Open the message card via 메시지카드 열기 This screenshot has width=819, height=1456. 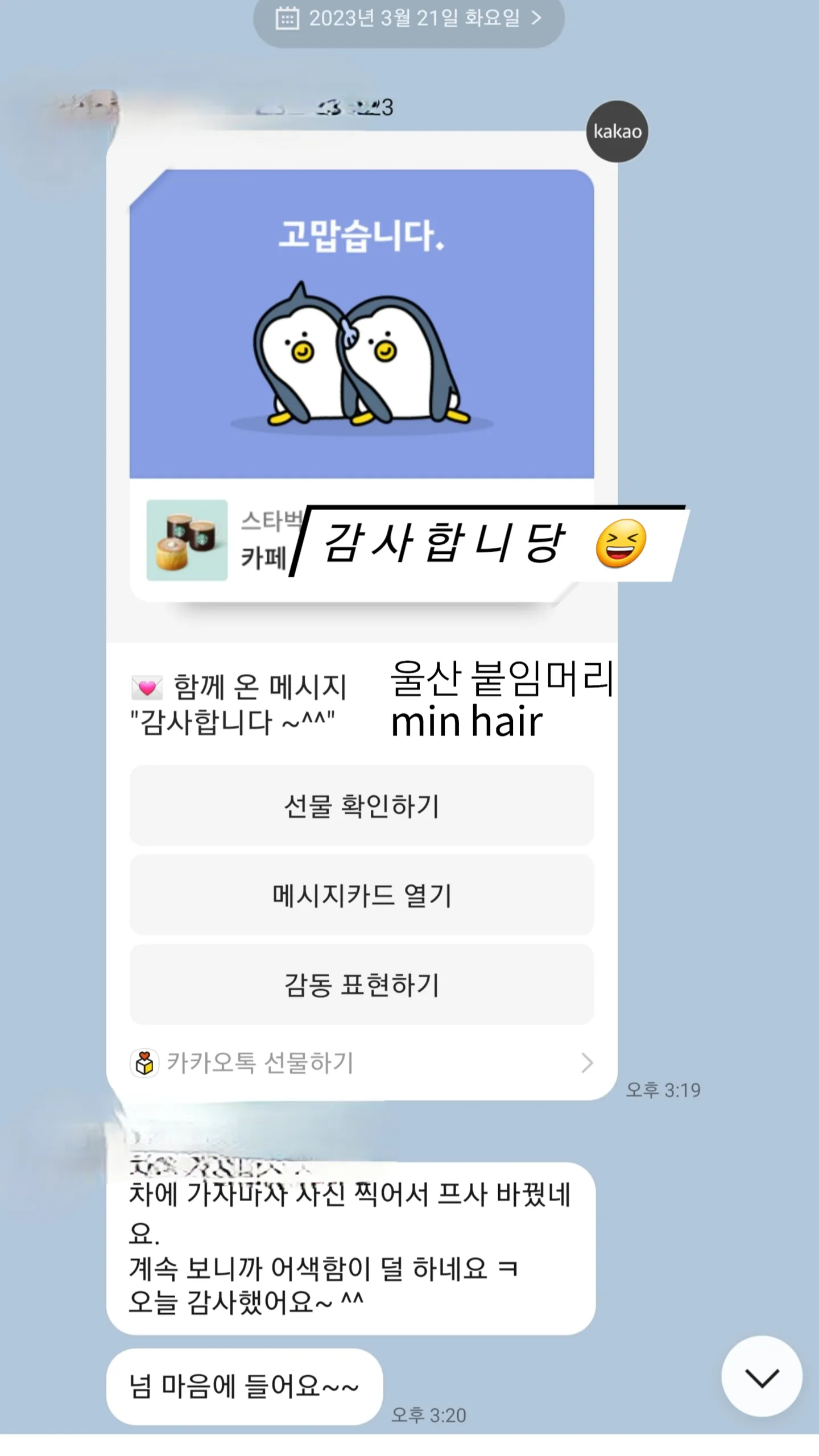[x=362, y=895]
